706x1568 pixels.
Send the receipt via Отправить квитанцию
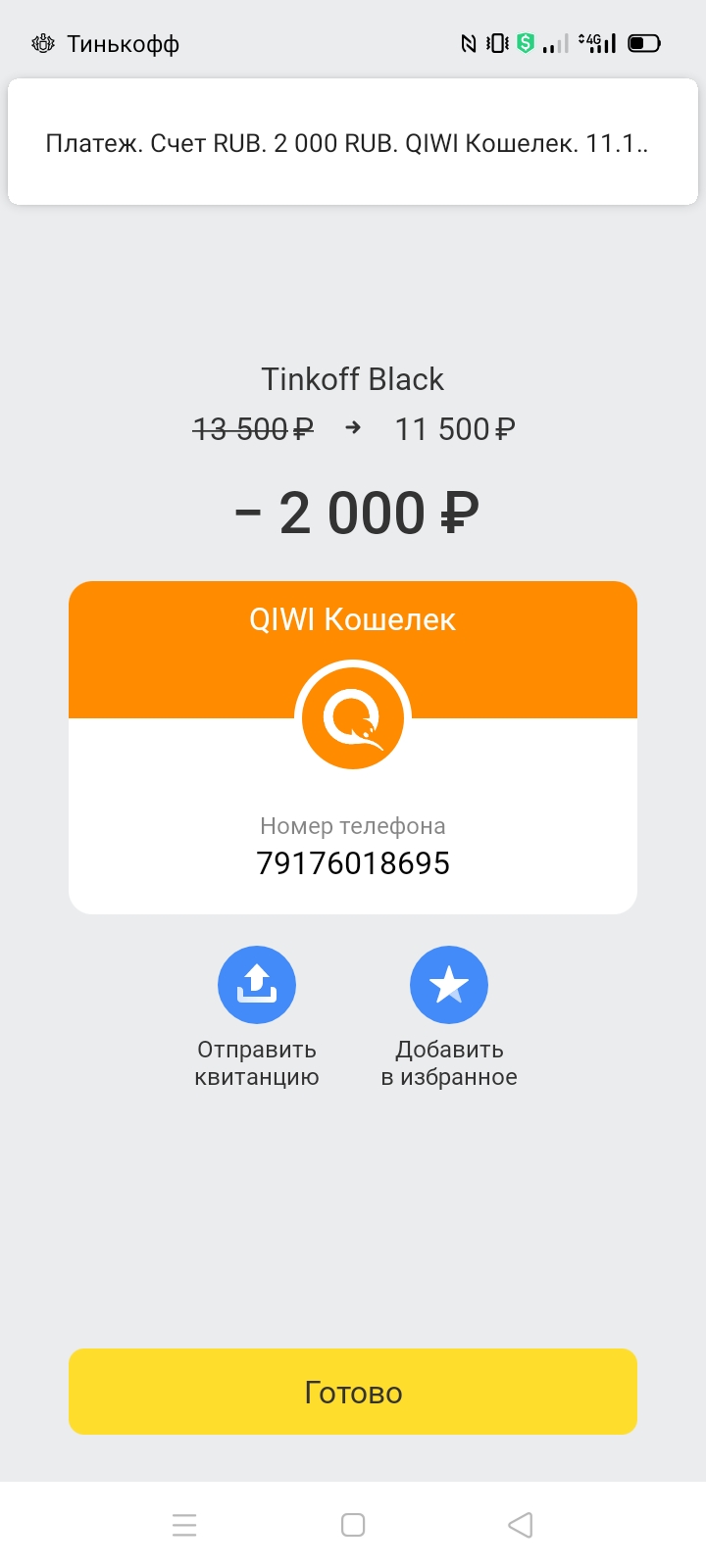point(257,985)
